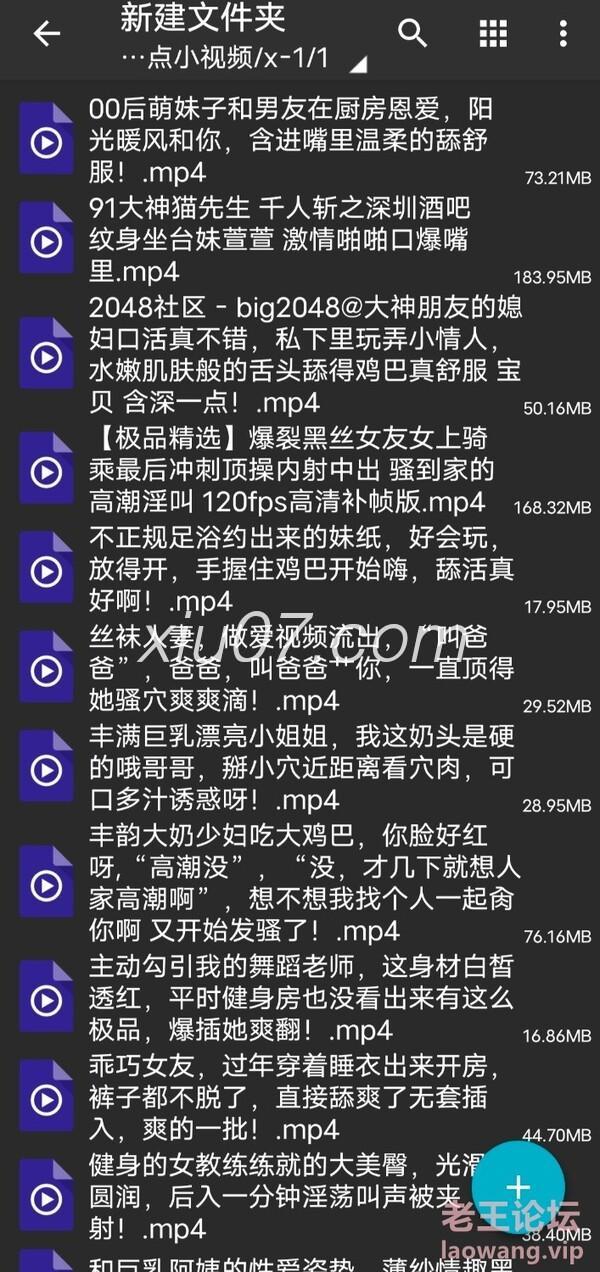This screenshot has width=600, height=1272.
Task: Open the 50.16MB video file
Action: pos(300,355)
